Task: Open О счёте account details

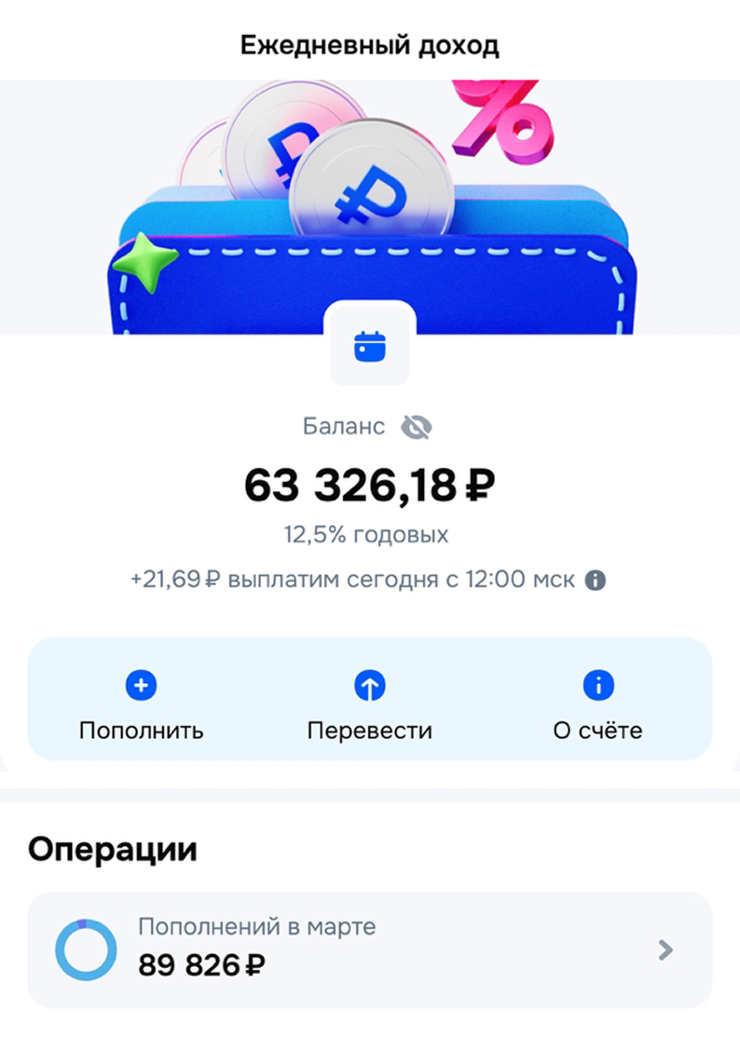Action: (x=597, y=704)
